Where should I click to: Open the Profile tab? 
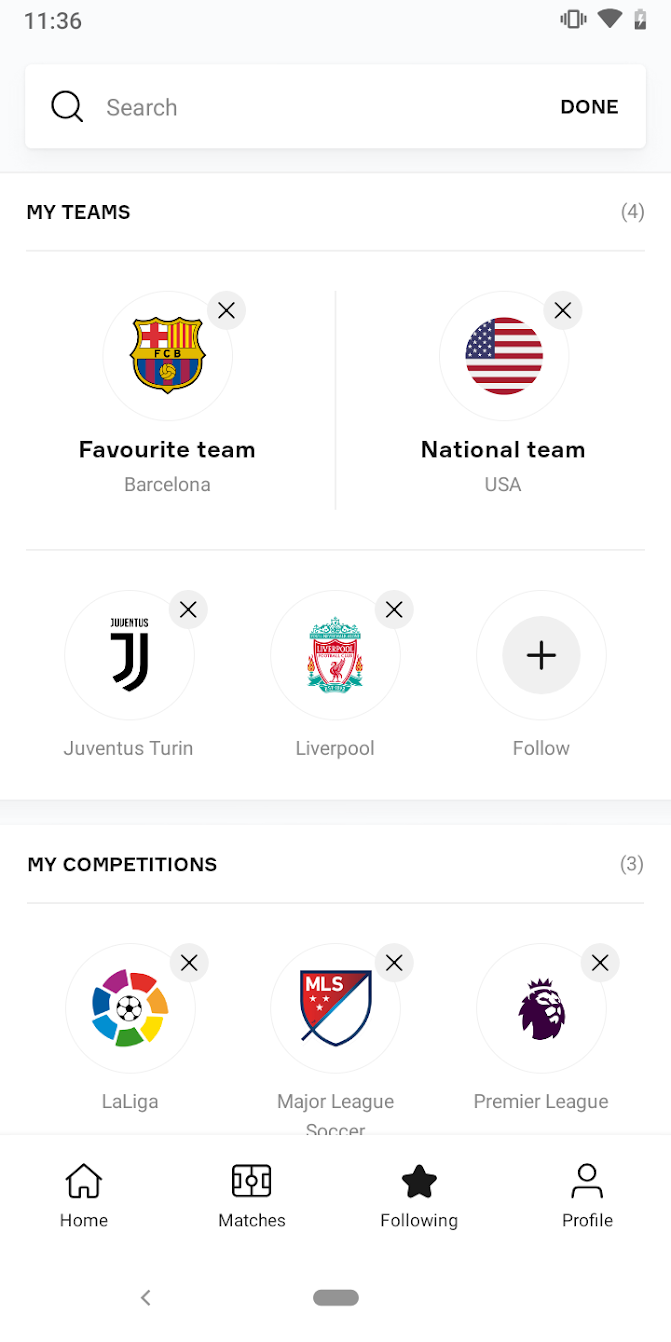587,1196
